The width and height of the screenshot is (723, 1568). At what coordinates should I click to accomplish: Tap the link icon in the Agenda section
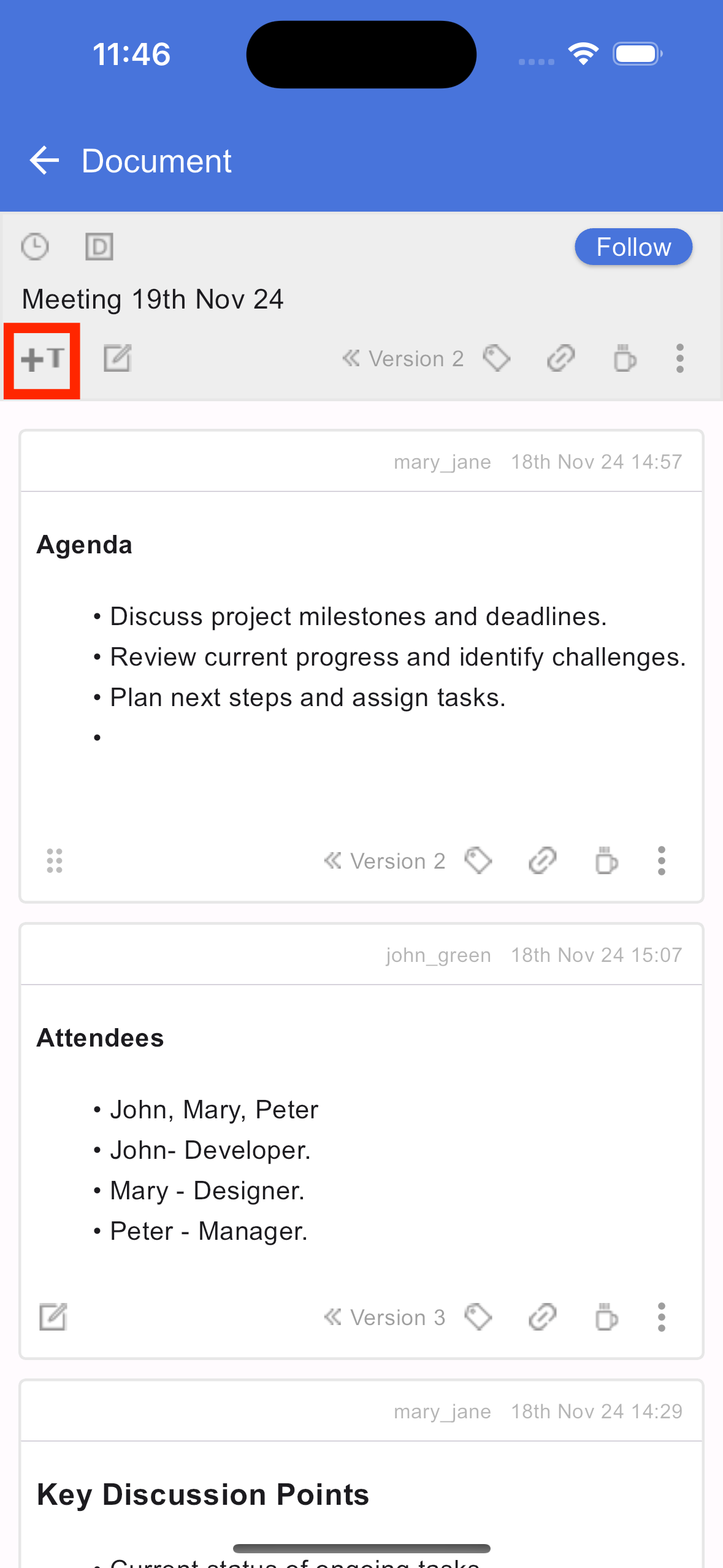tap(542, 861)
